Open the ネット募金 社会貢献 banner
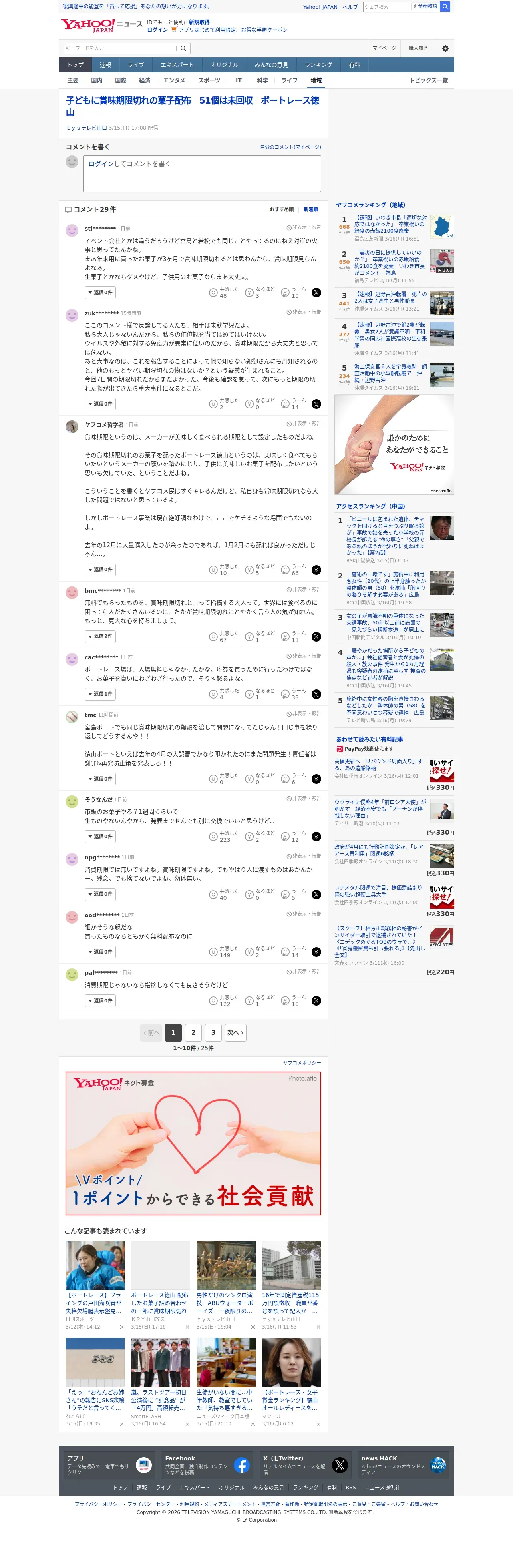 pos(193,1142)
